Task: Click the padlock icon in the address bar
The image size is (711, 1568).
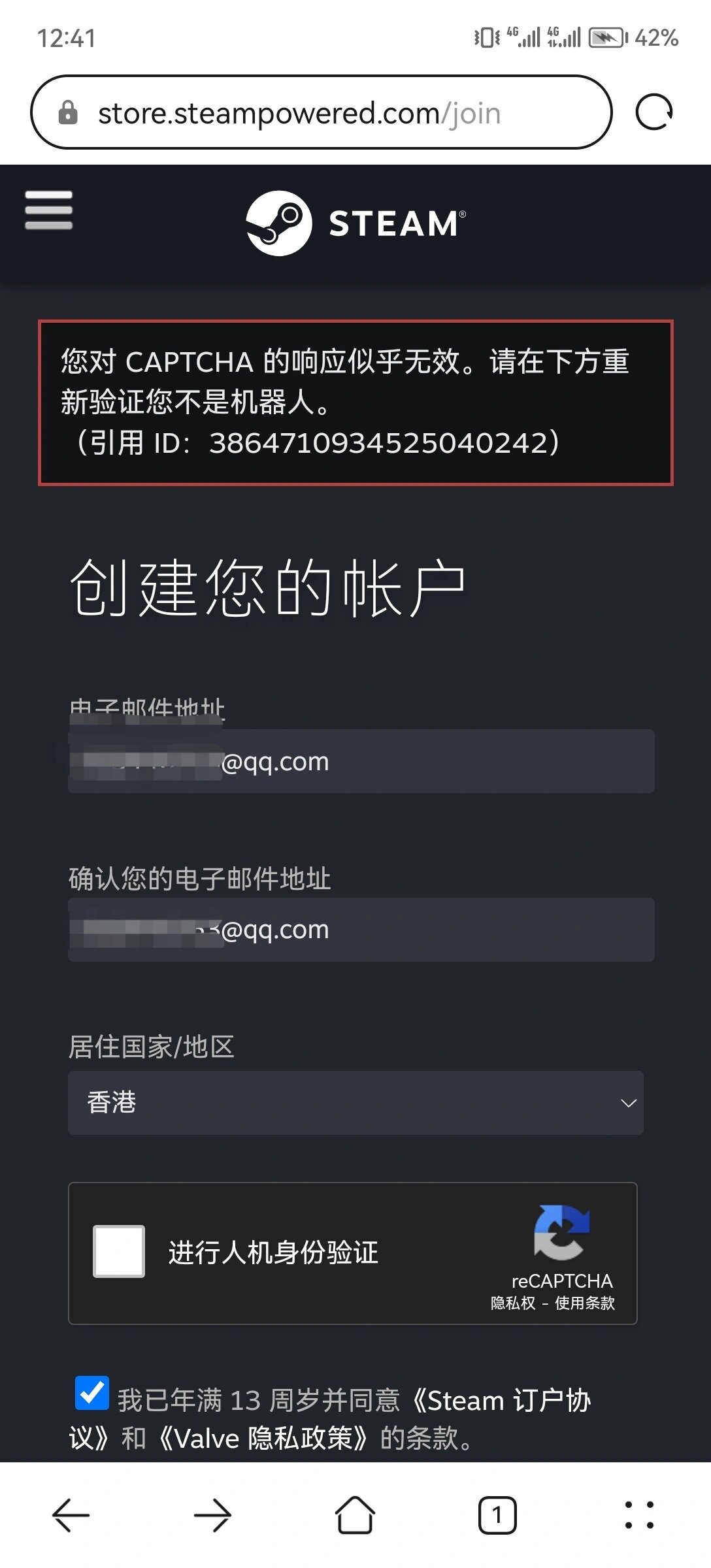Action: (67, 111)
